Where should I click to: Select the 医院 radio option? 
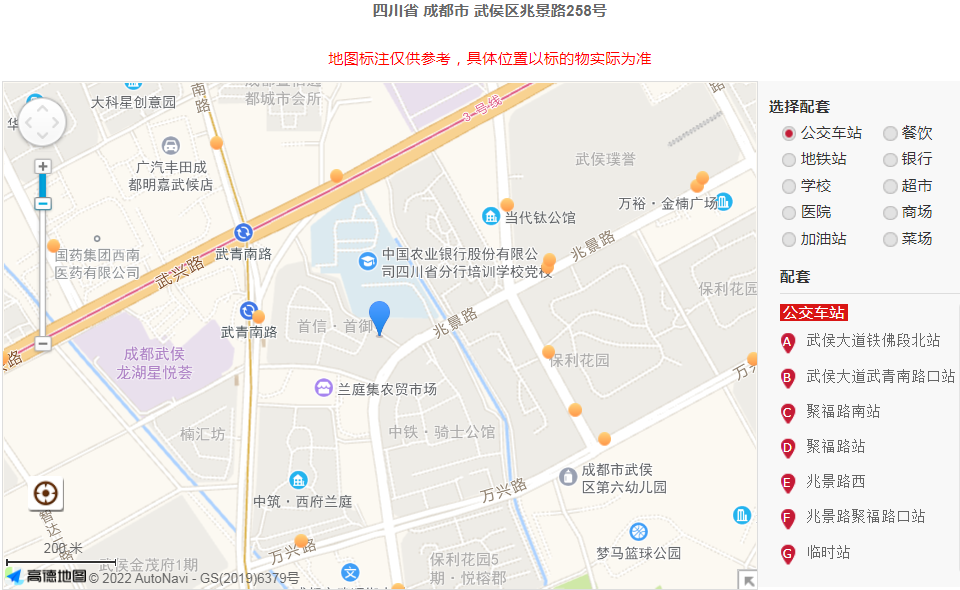click(x=789, y=212)
